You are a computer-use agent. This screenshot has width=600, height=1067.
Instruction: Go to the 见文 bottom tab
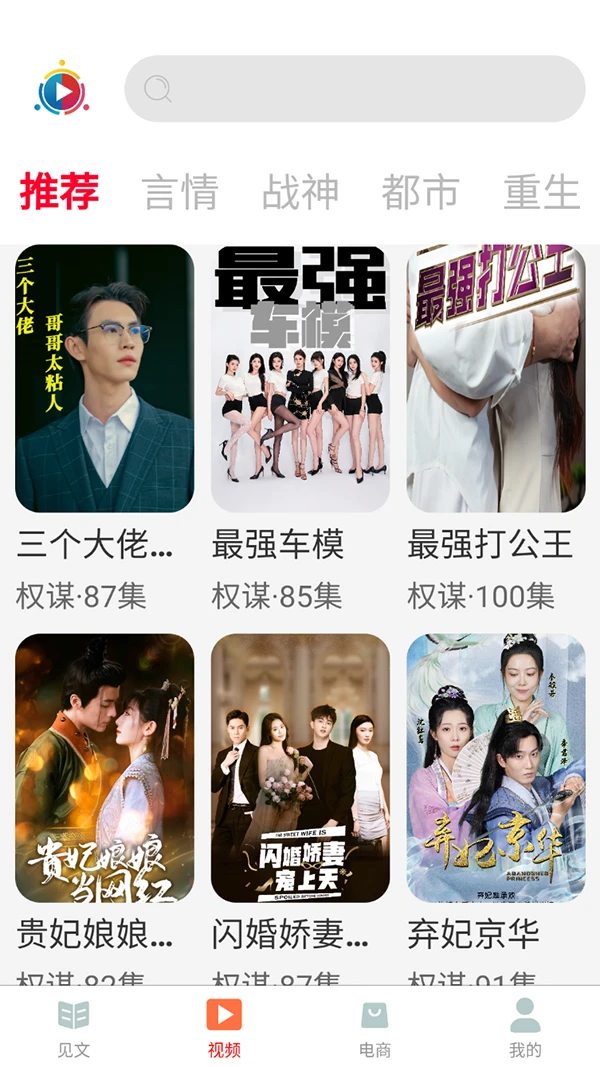(74, 1028)
